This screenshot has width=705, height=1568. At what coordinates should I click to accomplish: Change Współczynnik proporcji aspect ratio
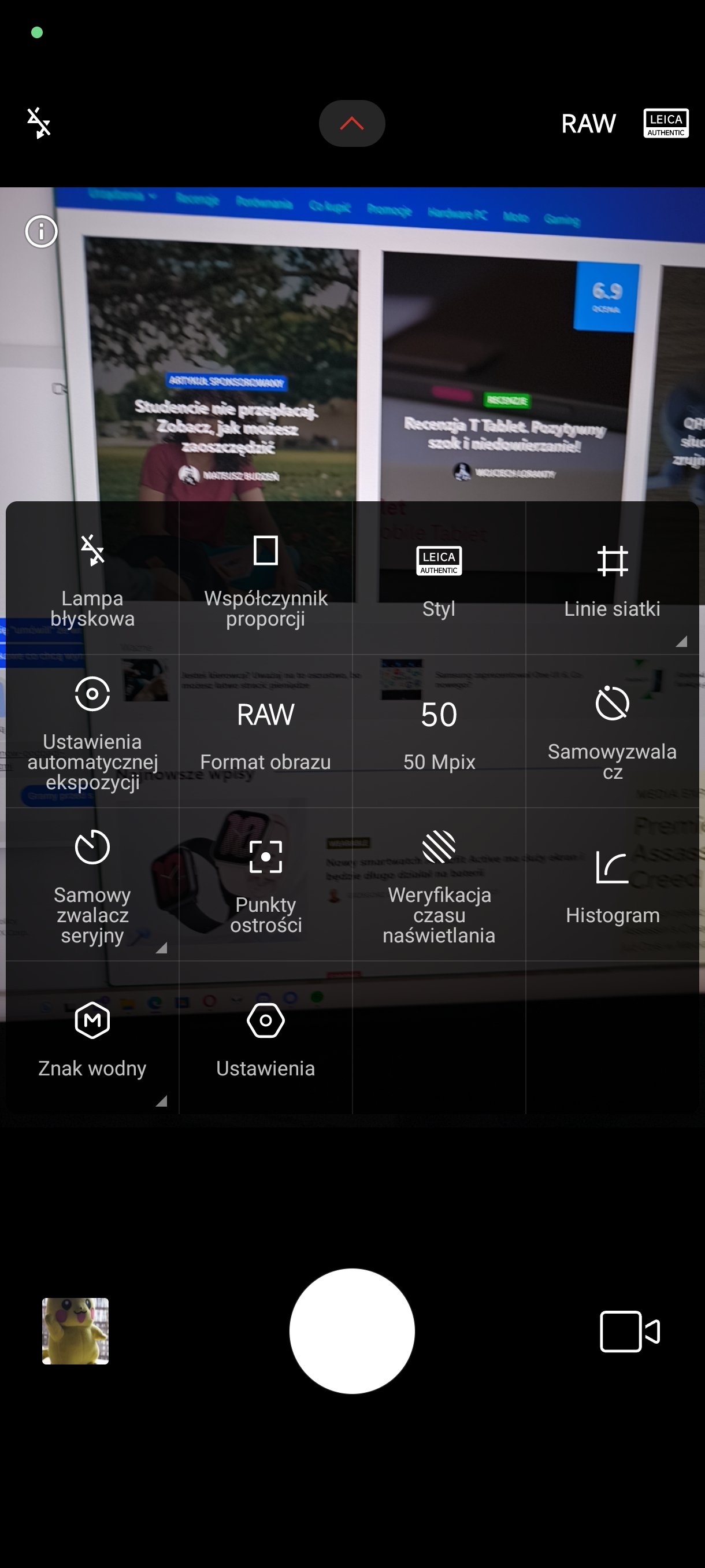pyautogui.click(x=266, y=578)
